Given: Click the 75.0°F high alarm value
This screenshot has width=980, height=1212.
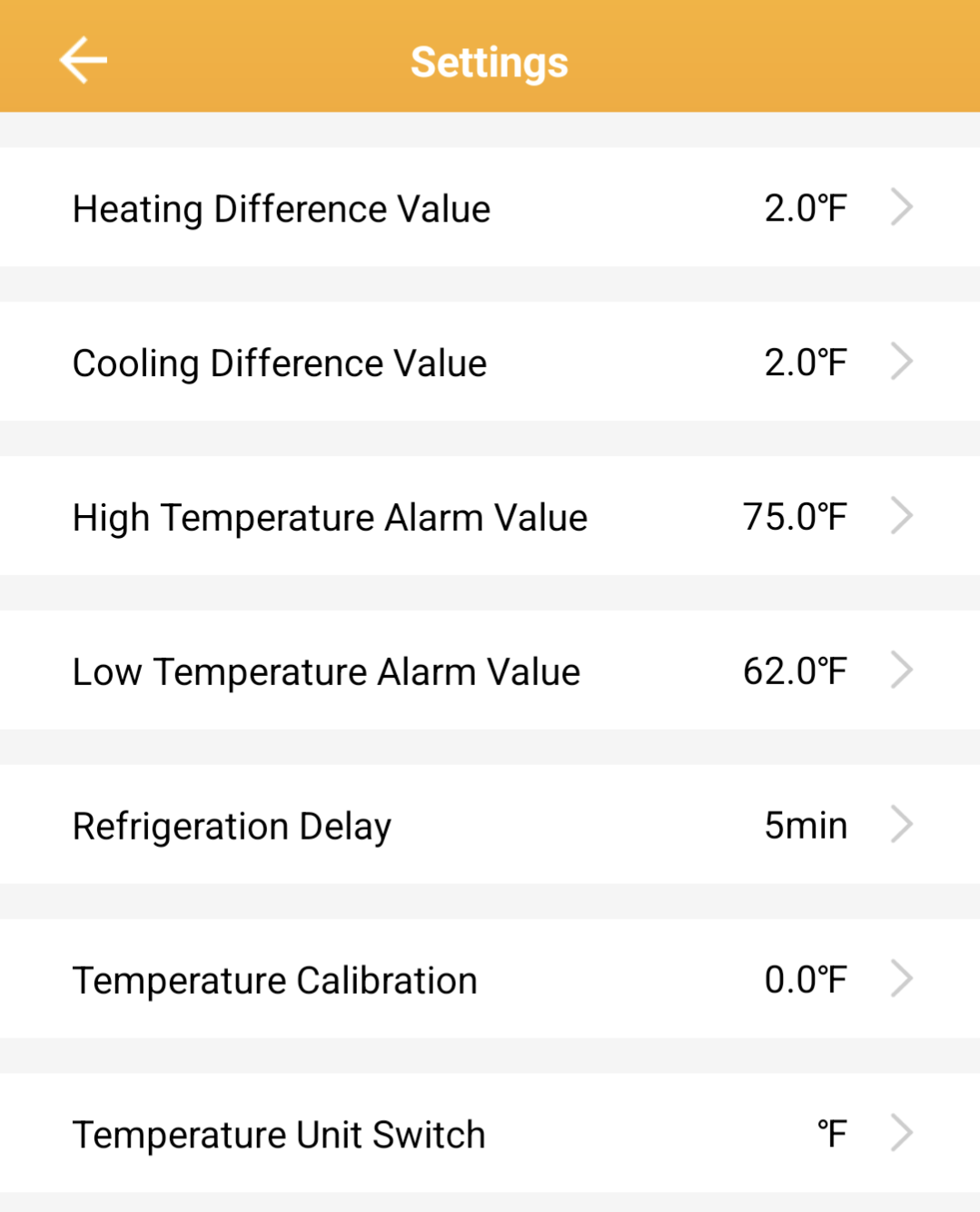Looking at the screenshot, I should (794, 516).
